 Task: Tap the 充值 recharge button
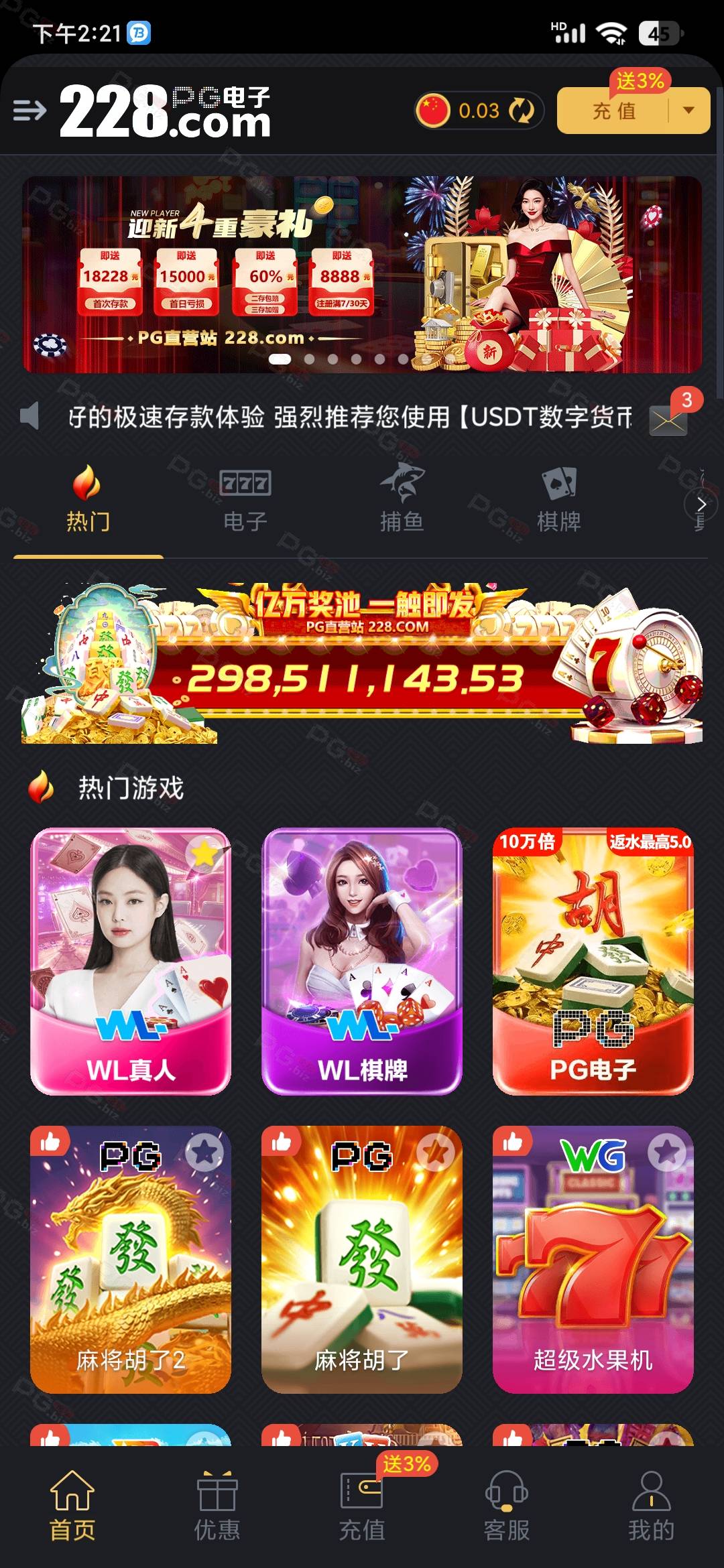tap(613, 111)
